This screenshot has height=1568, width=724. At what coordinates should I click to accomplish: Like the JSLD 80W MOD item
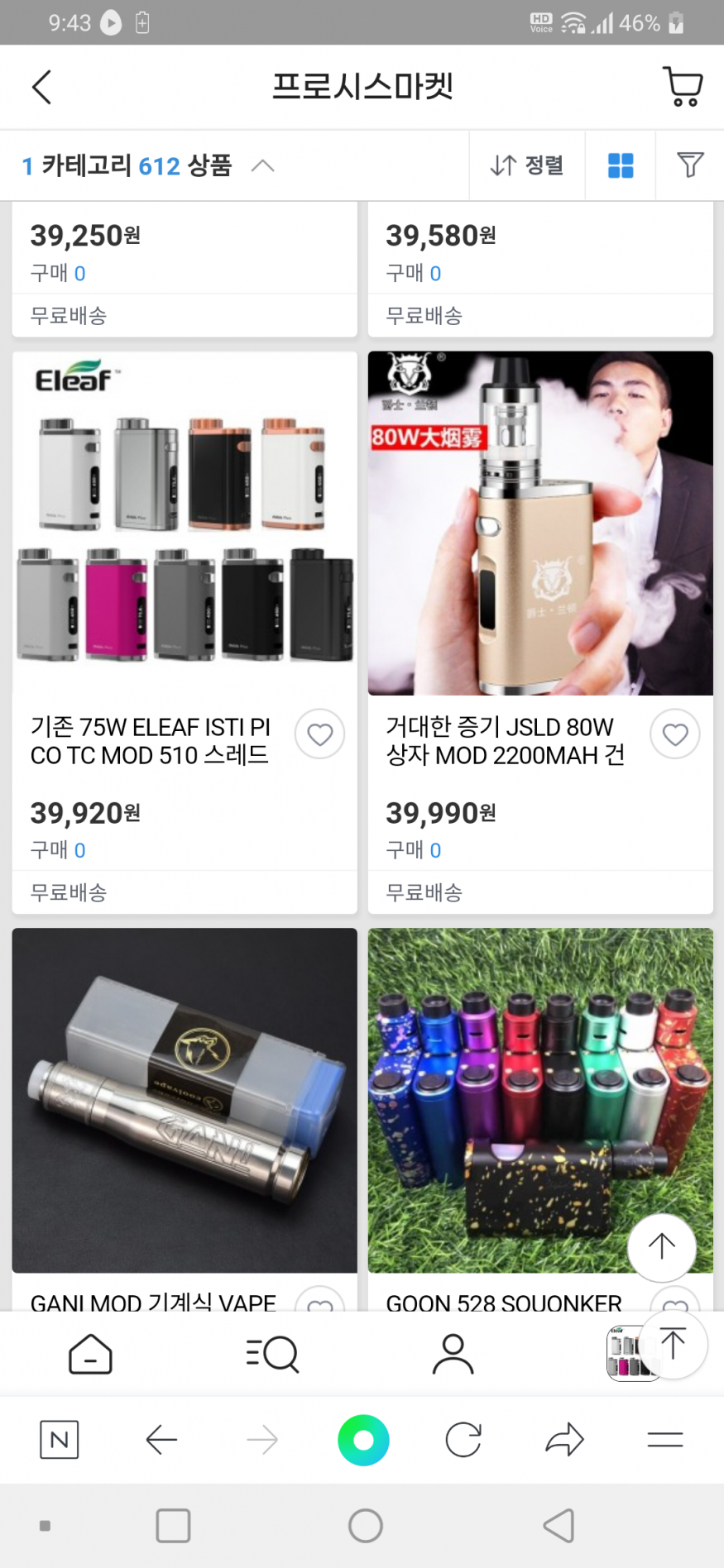[x=675, y=734]
